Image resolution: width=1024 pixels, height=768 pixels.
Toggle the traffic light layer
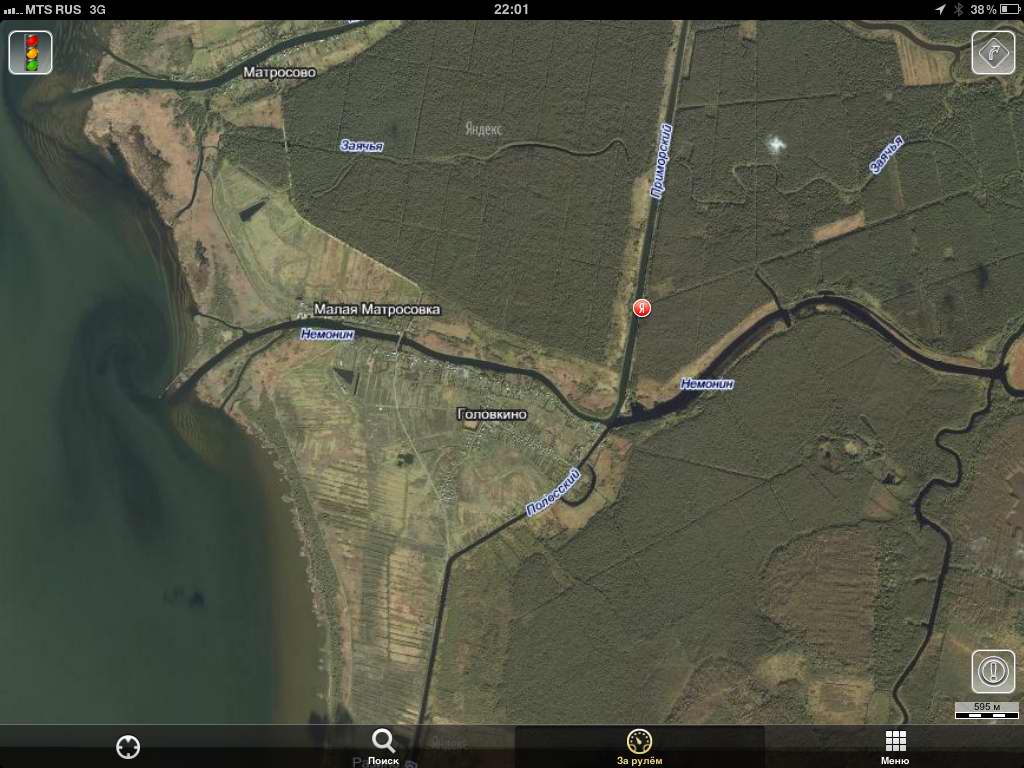31,52
